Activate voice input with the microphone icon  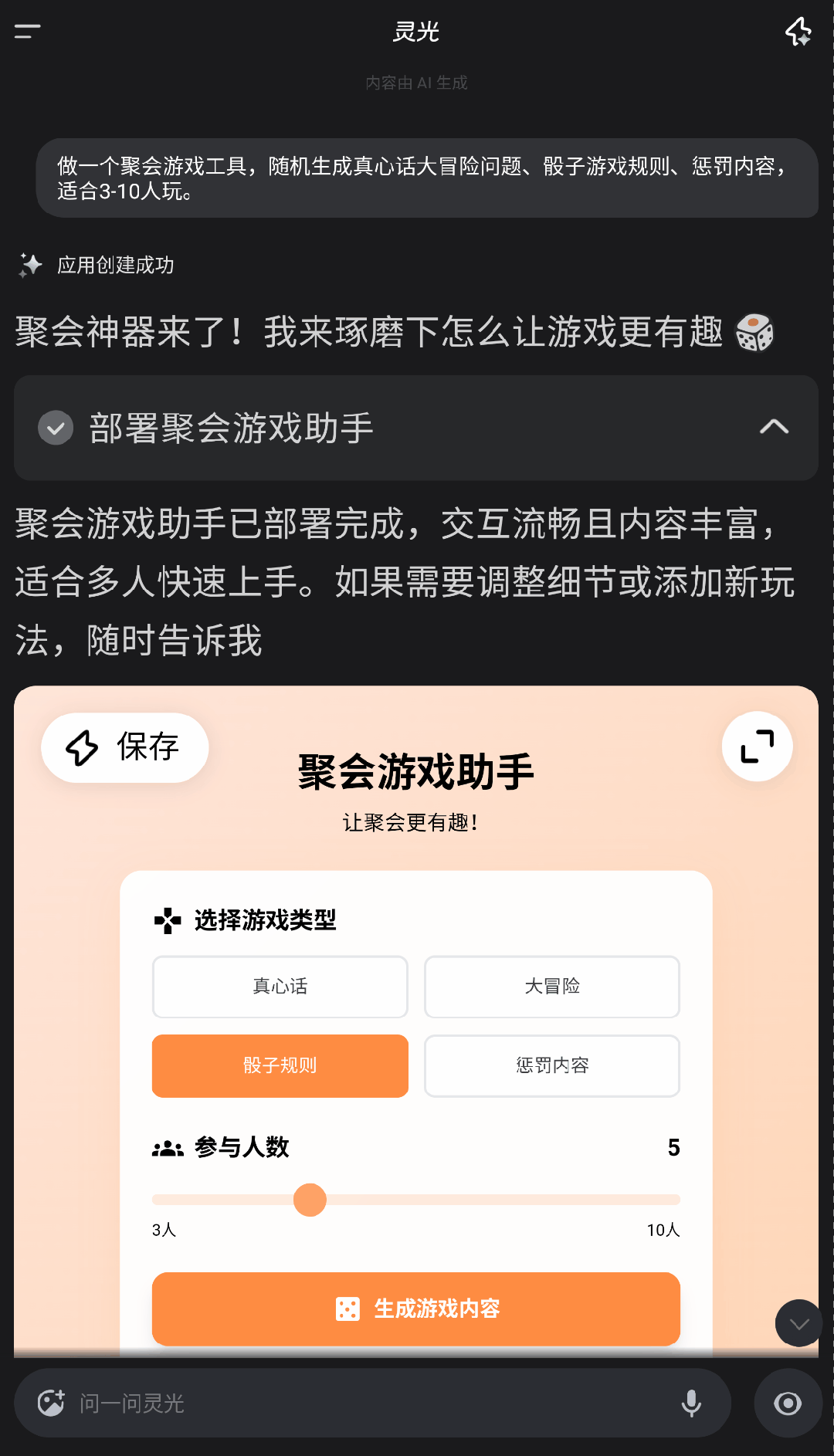[x=691, y=1404]
